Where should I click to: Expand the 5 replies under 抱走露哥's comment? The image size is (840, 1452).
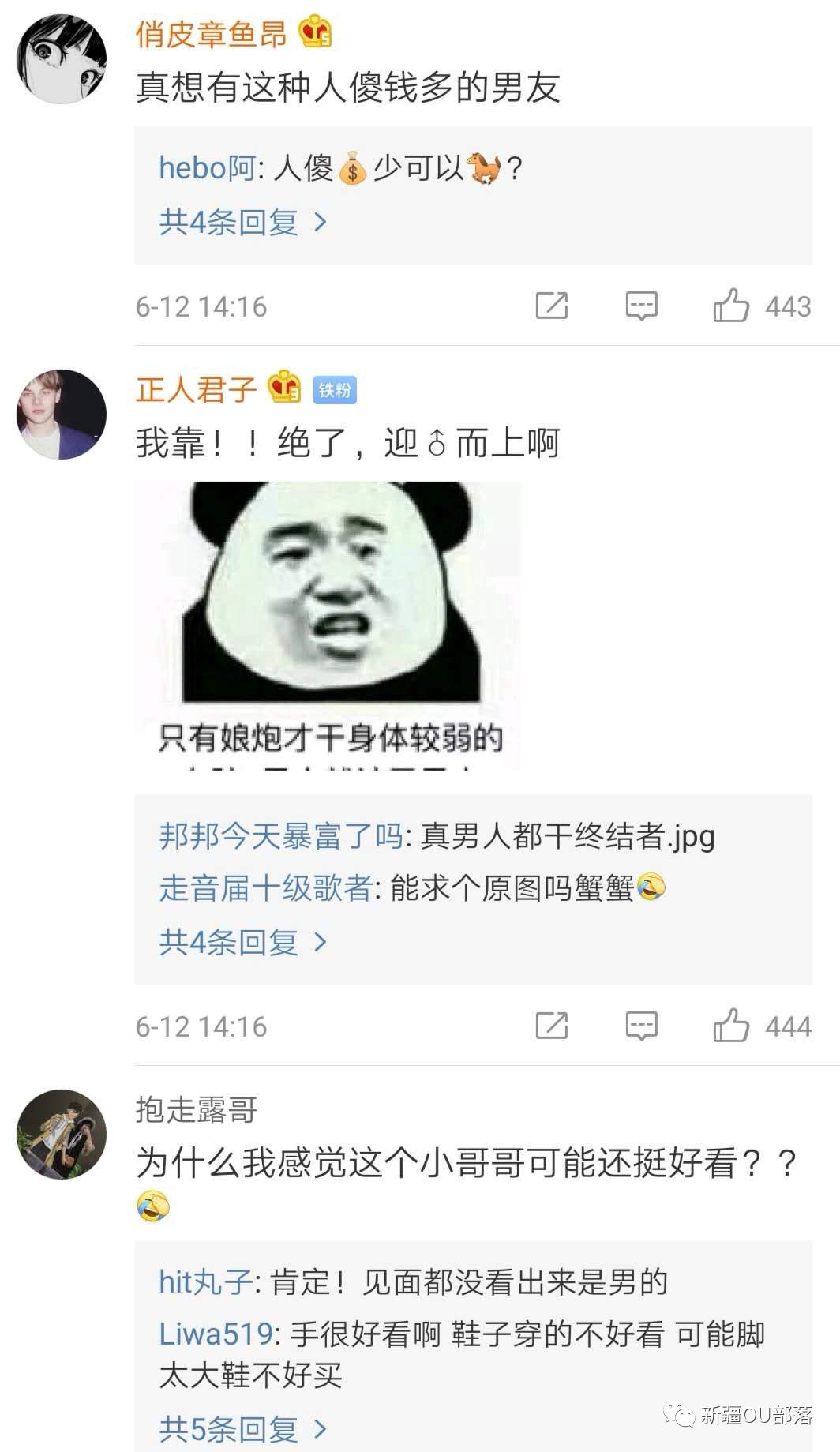coord(242,1429)
